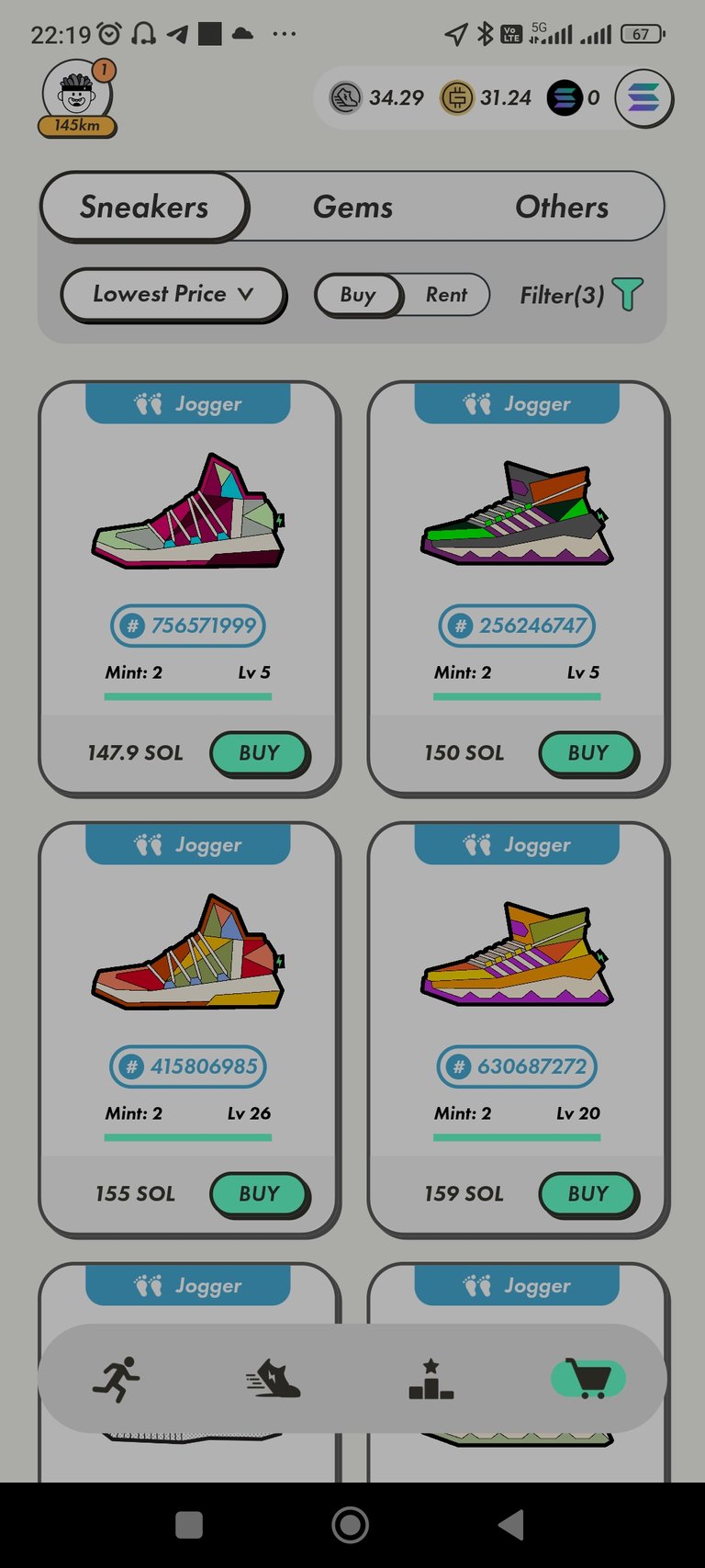Screen dimensions: 705x1568
Task: Open the Solana wallet icon
Action: (x=643, y=98)
